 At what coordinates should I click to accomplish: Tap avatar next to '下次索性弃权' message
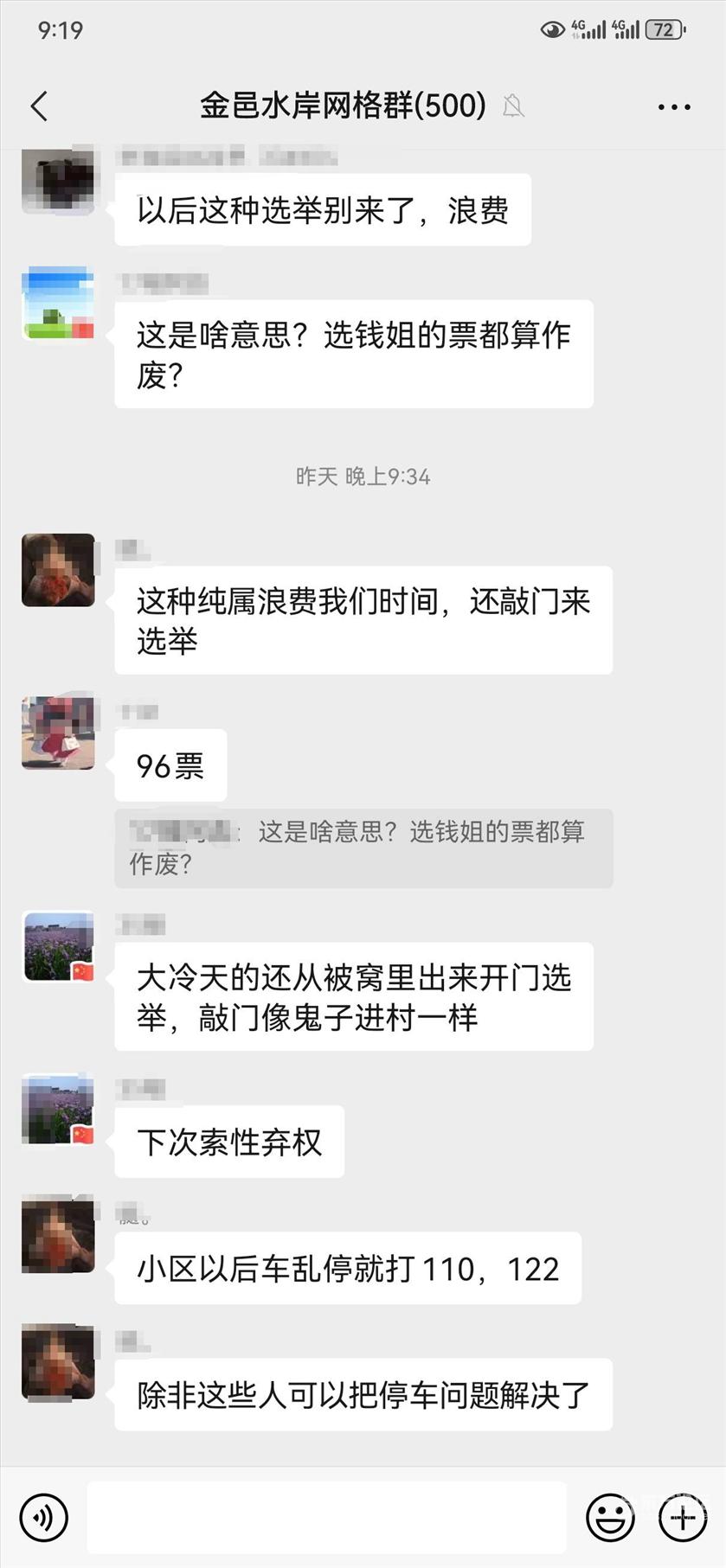(x=58, y=1110)
